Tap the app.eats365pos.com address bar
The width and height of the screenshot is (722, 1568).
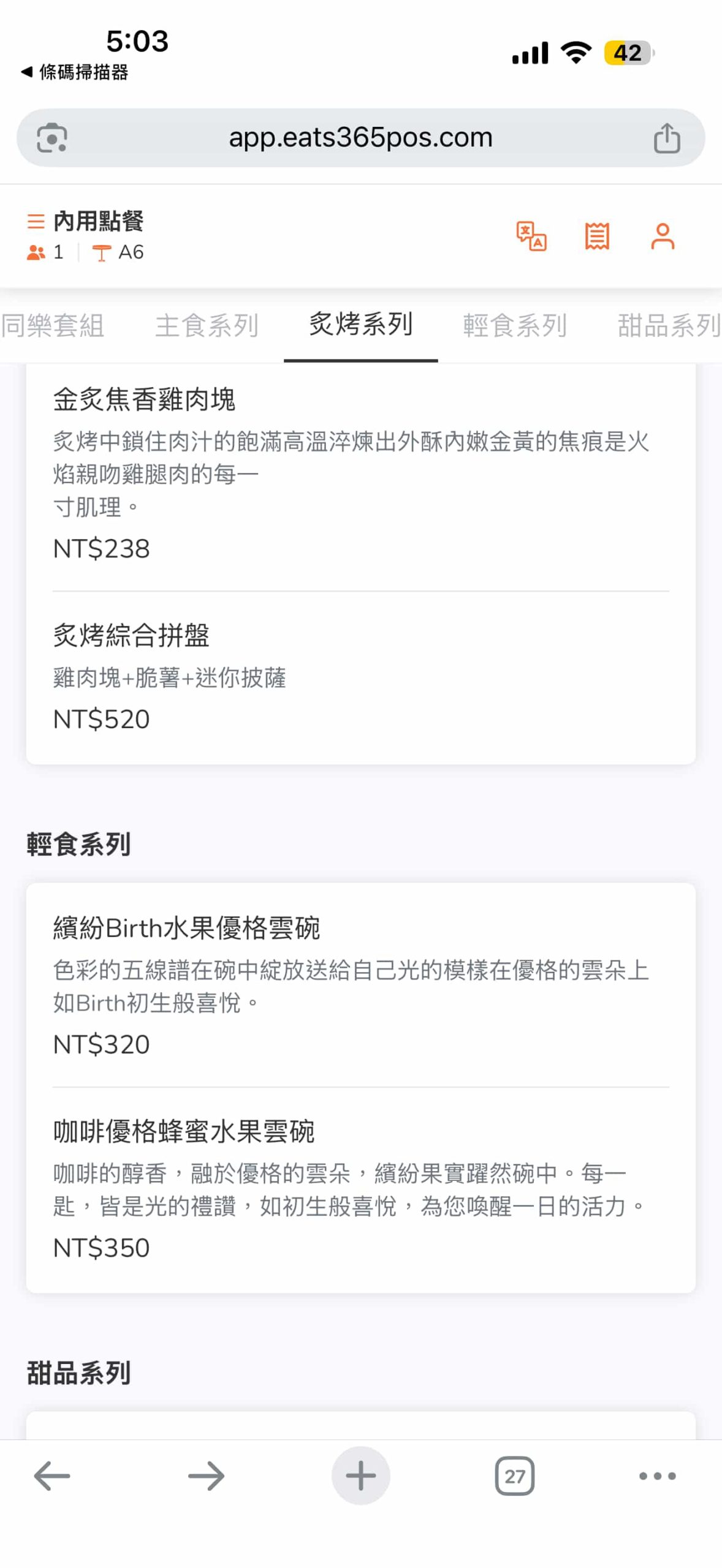tap(360, 138)
